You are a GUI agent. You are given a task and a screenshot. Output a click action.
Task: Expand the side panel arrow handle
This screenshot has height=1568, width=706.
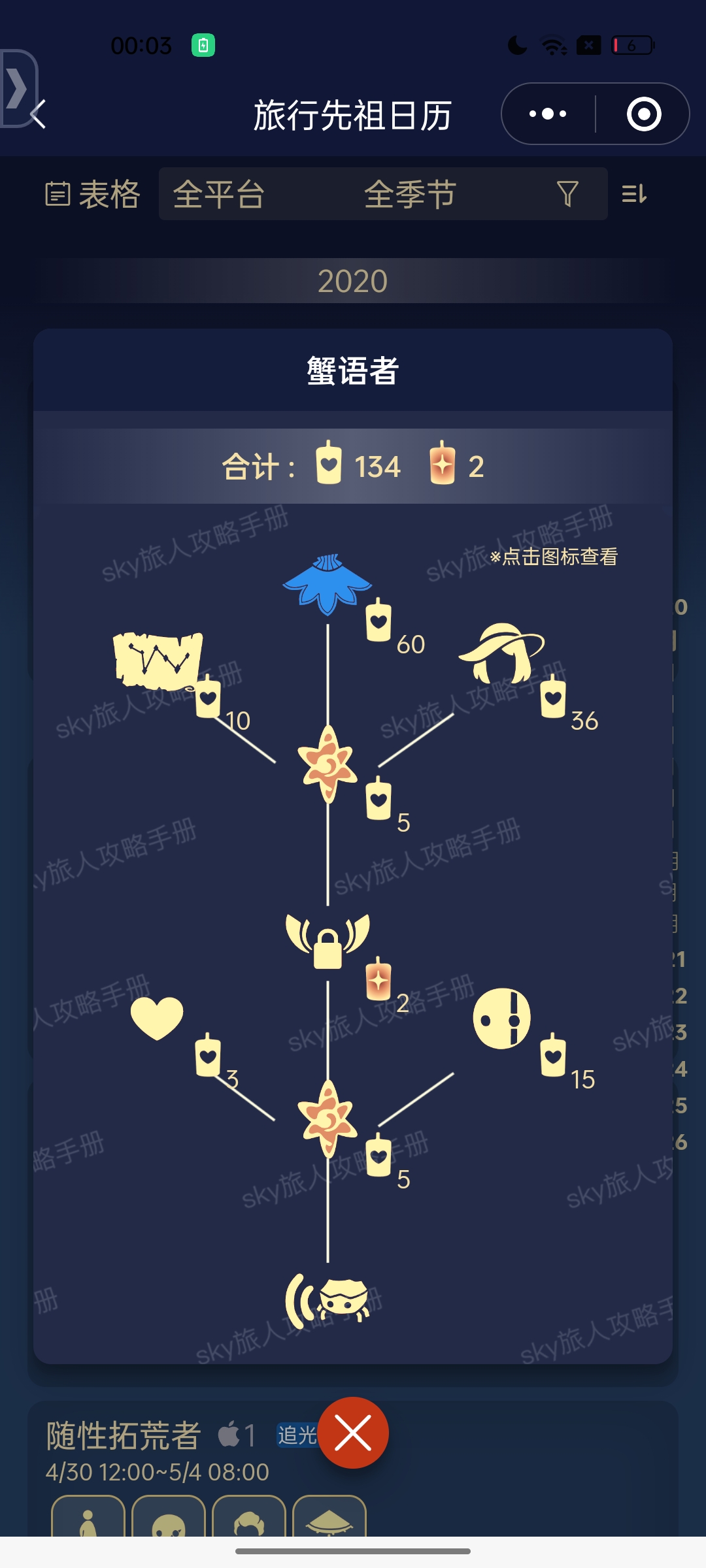coord(17,88)
